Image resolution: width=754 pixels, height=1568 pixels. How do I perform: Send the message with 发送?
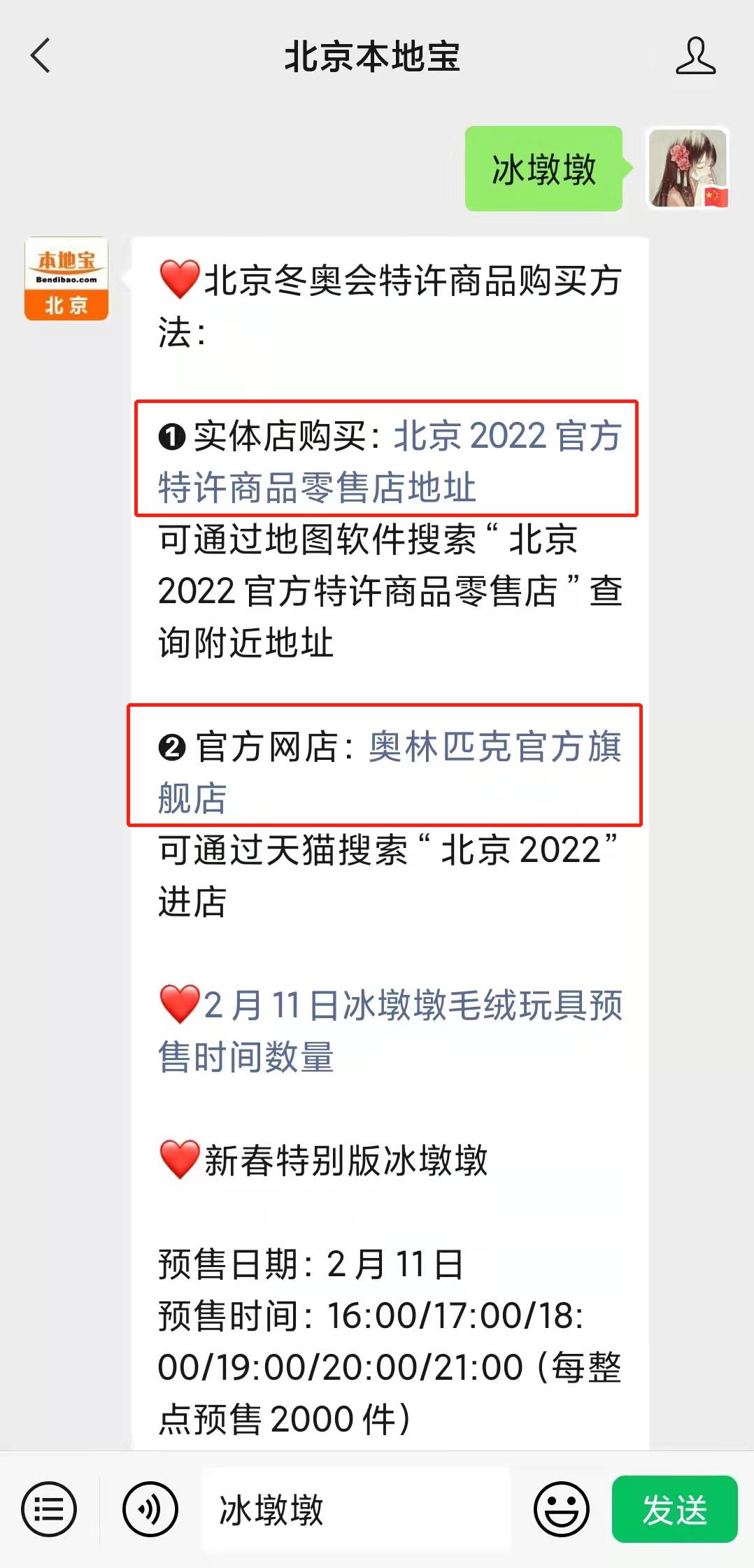[674, 1509]
